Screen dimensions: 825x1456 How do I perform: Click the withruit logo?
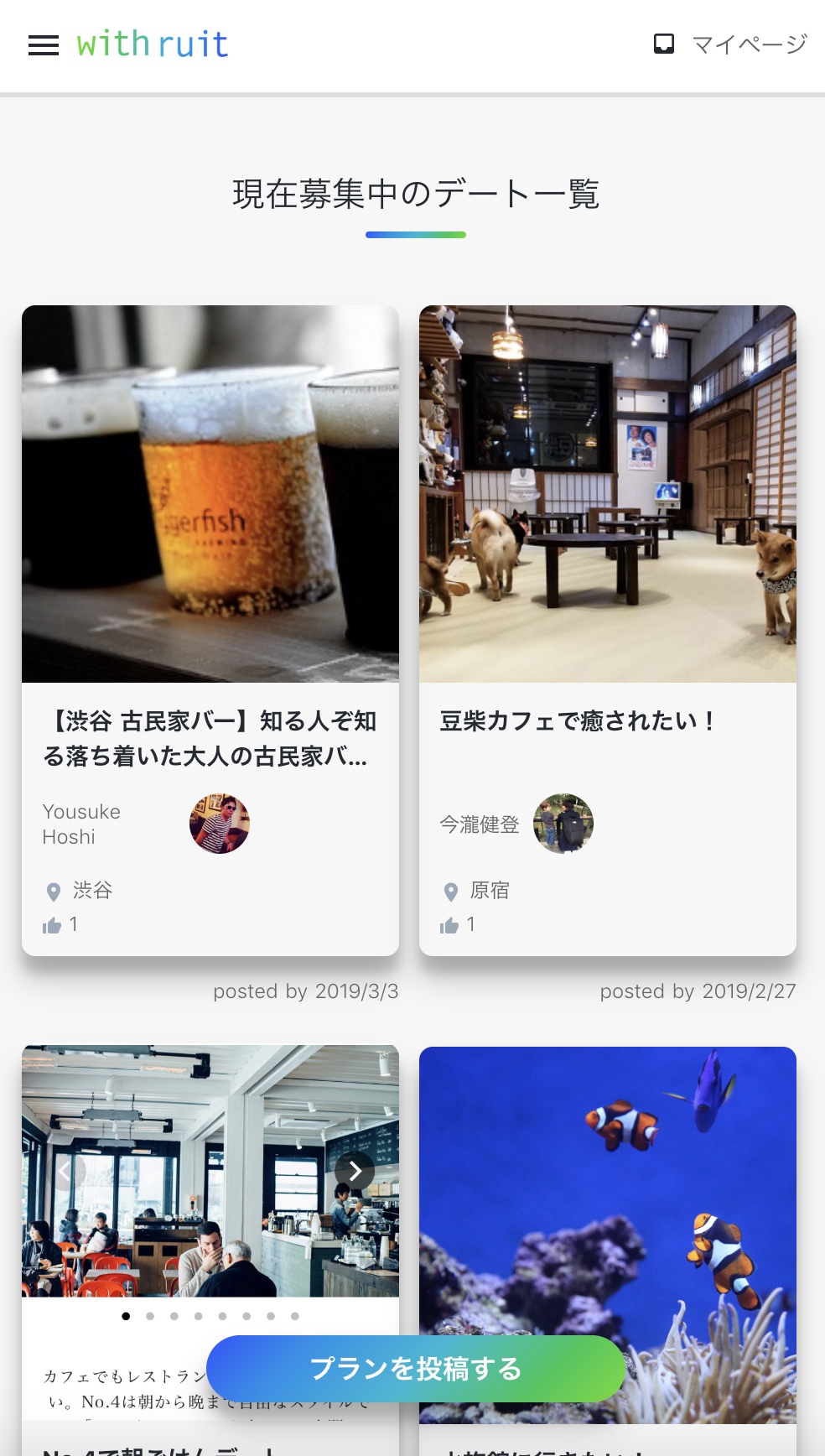(151, 44)
